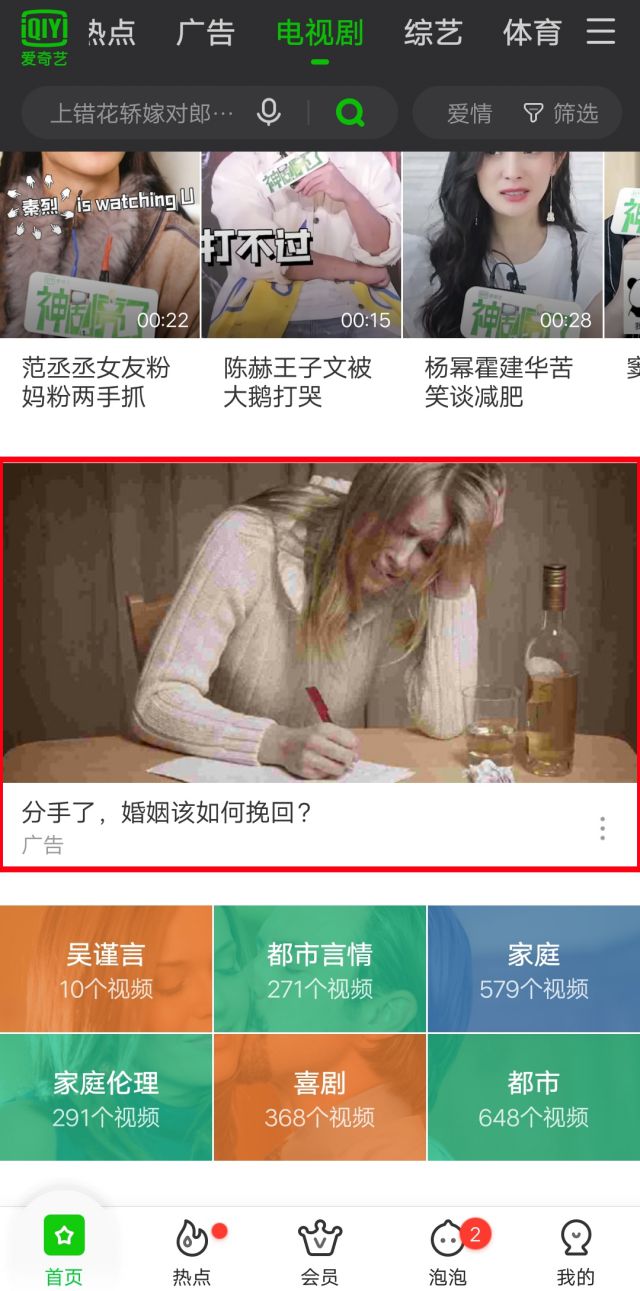Screen dimensions: 640x1291
Task: Tap the voice search microphone
Action: [269, 113]
